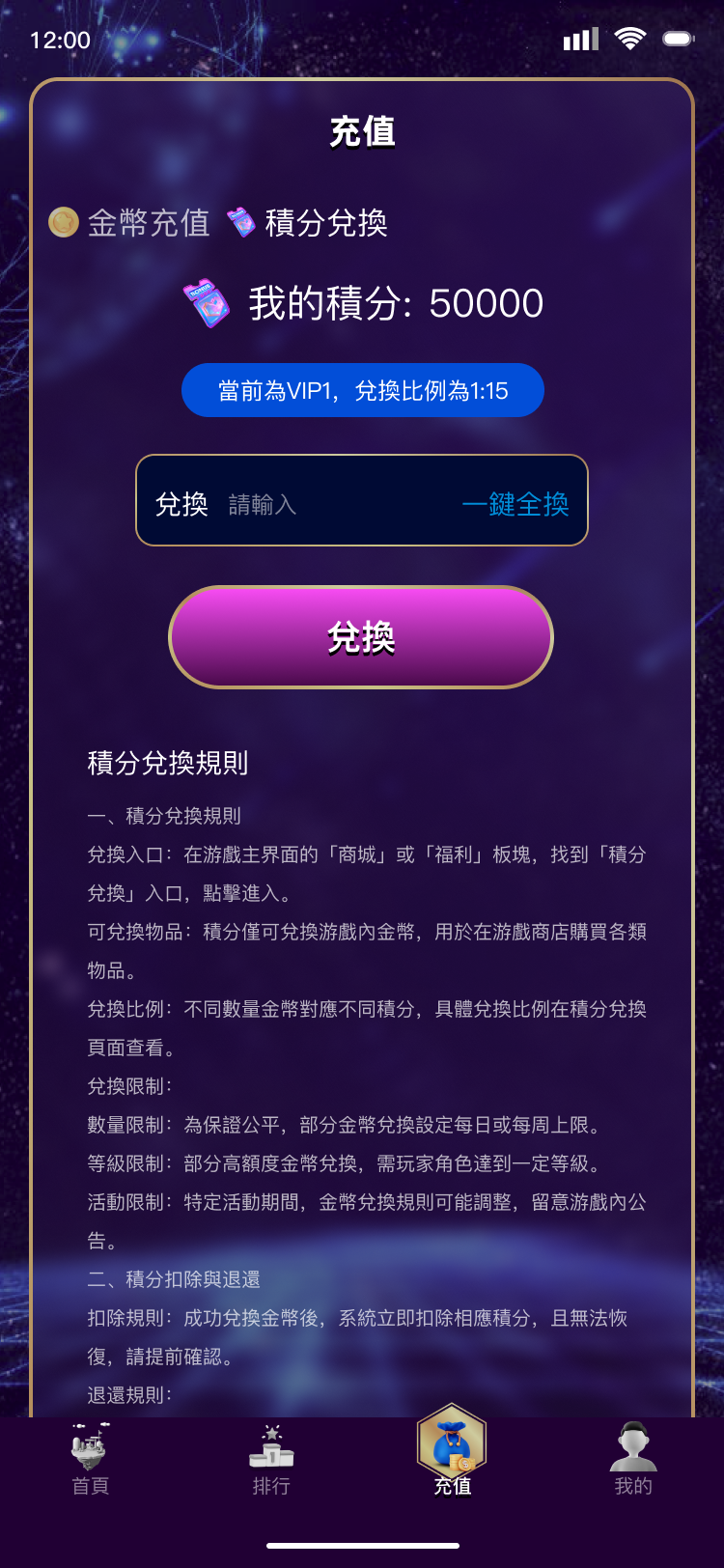Tap 一鍵全換 to exchange all points
Viewport: 724px width, 1568px height.
515,504
